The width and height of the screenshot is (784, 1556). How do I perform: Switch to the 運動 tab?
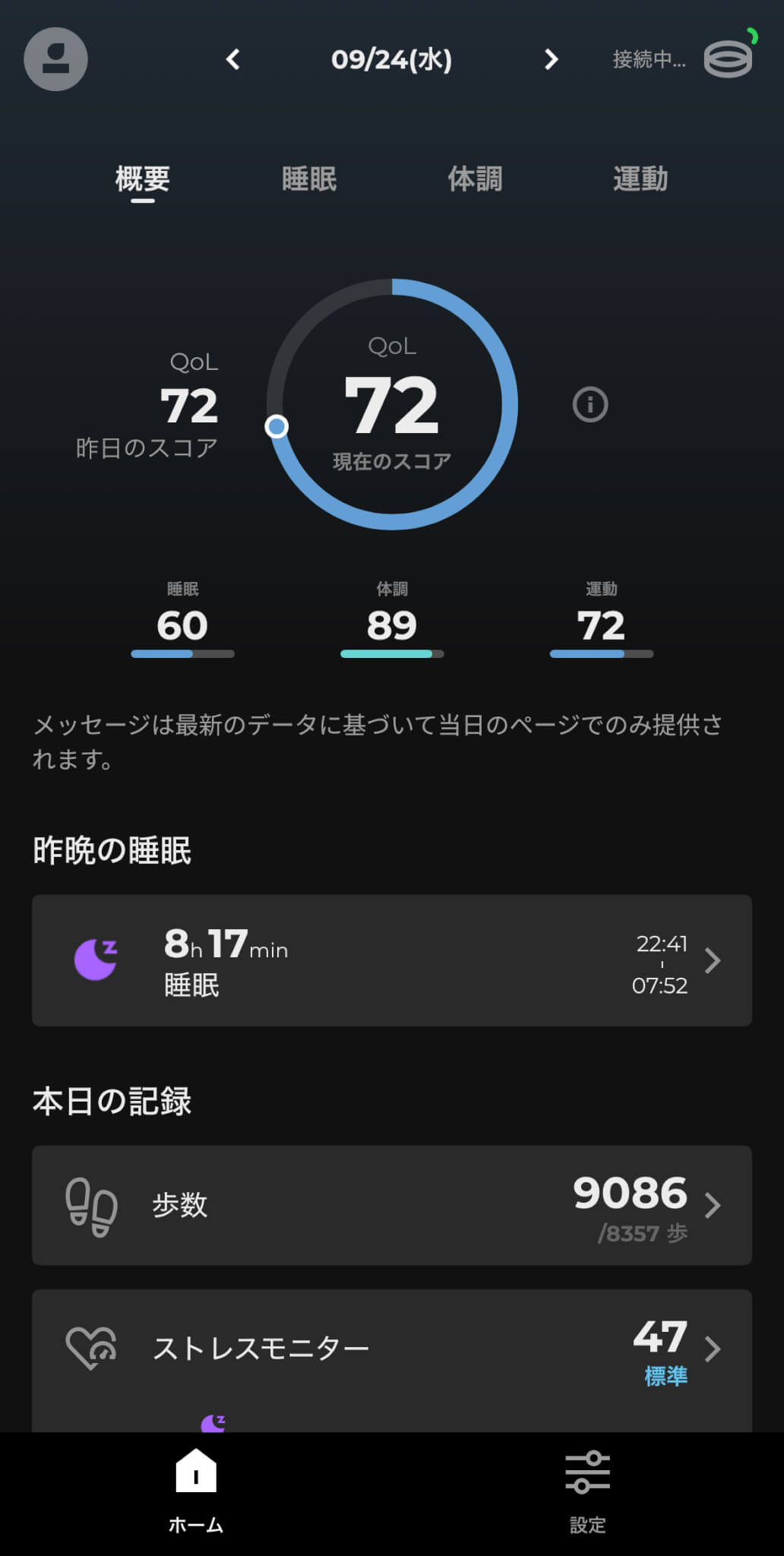[640, 179]
